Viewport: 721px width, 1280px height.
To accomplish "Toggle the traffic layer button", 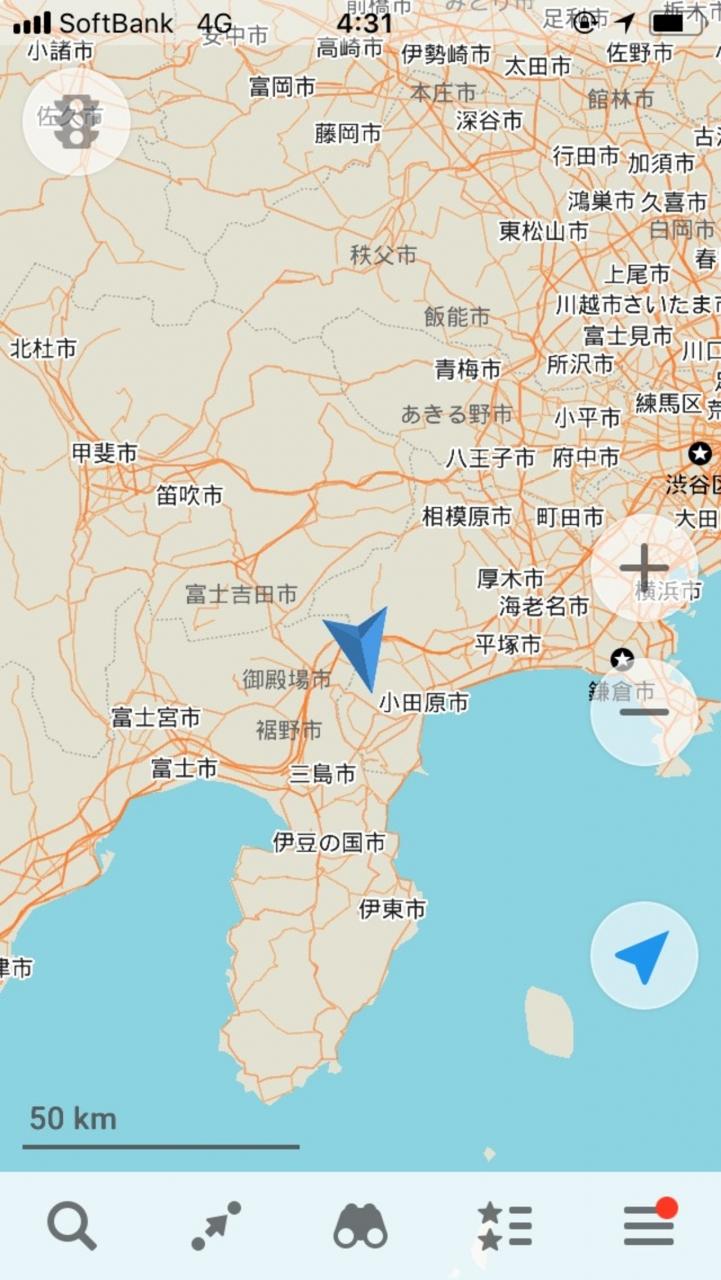I will 76,122.
